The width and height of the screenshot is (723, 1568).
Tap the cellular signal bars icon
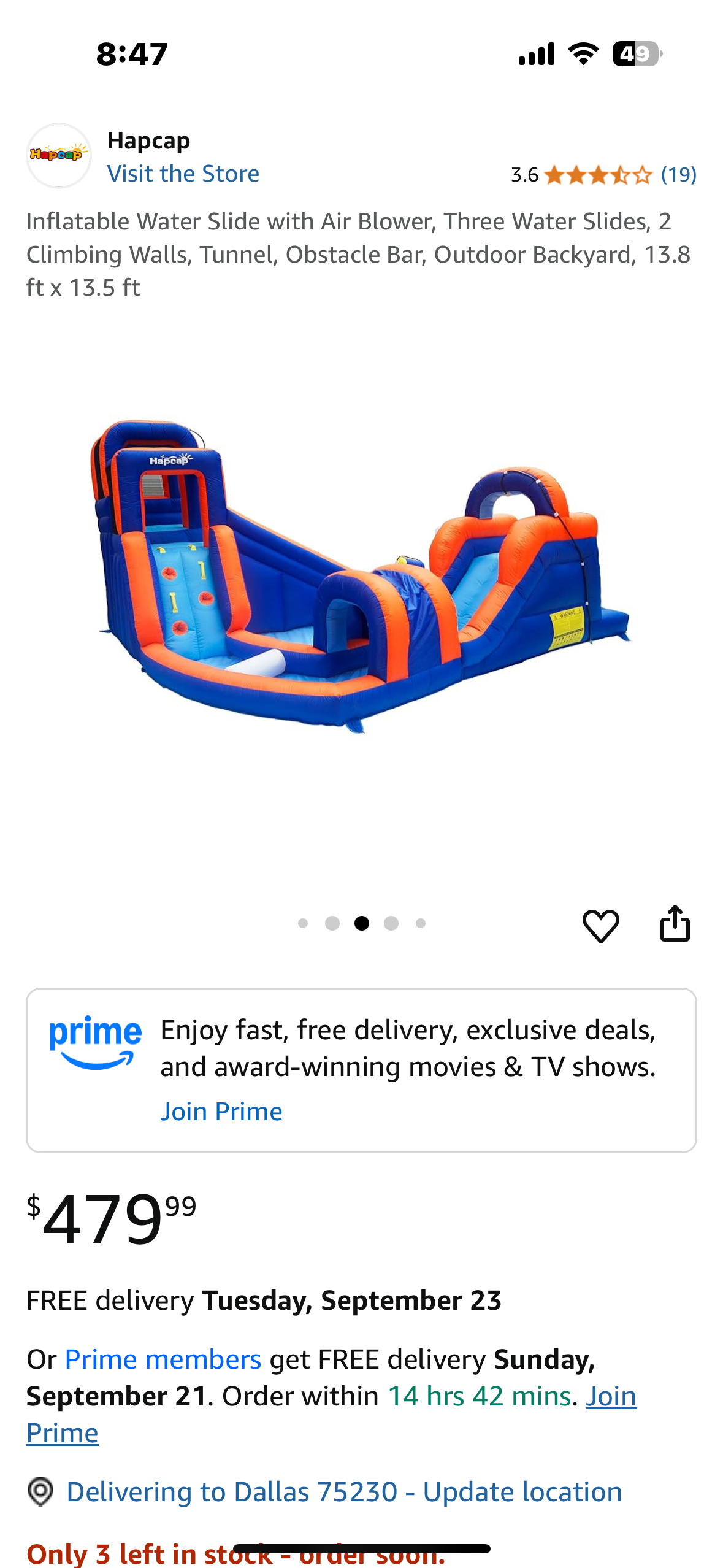click(x=535, y=53)
